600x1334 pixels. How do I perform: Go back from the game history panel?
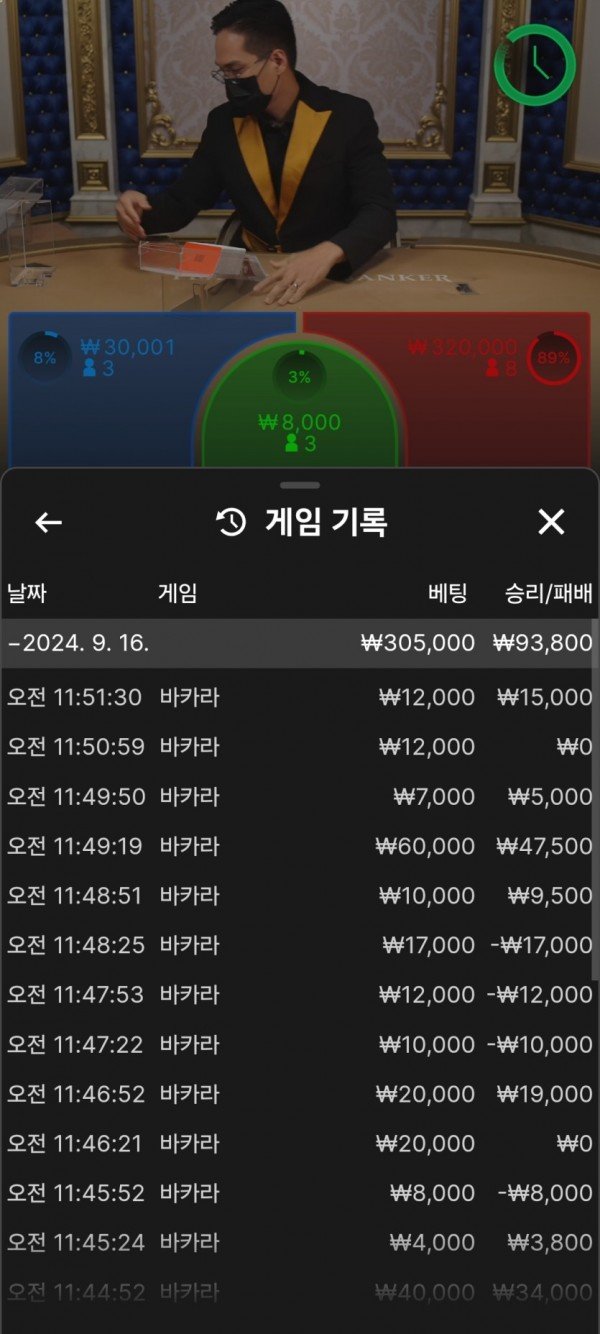click(48, 522)
